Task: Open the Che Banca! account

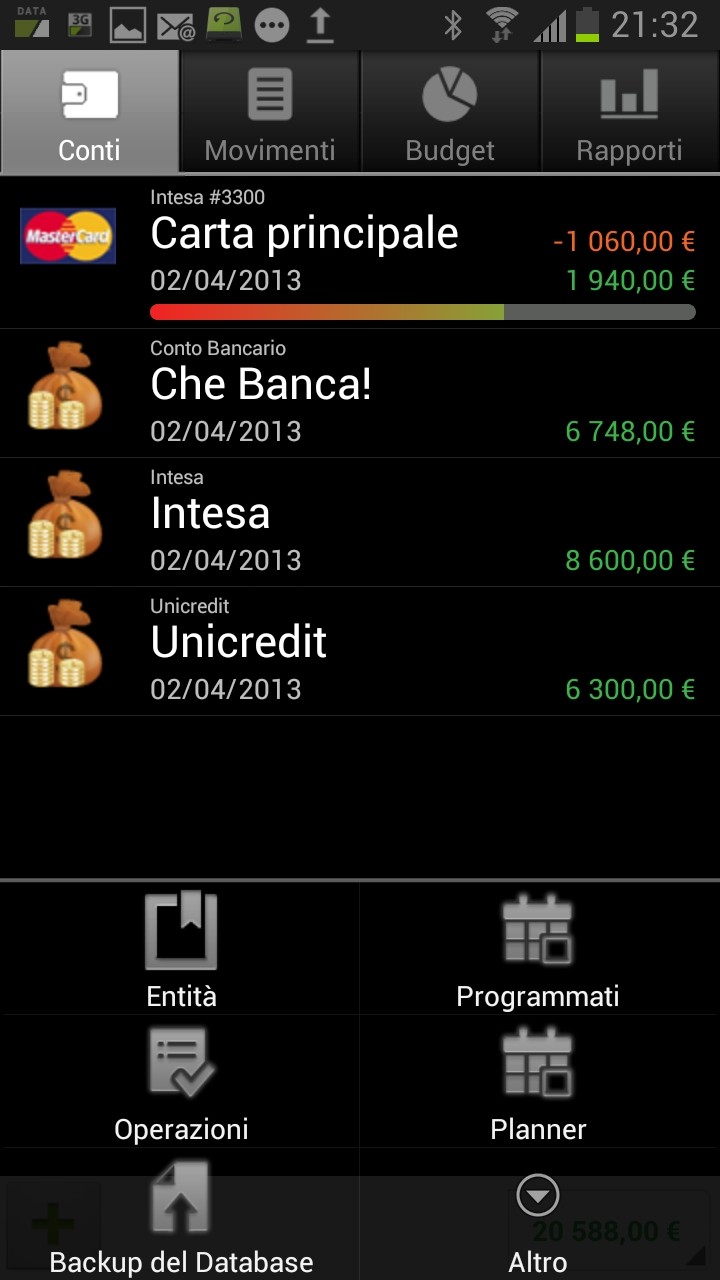Action: point(360,393)
